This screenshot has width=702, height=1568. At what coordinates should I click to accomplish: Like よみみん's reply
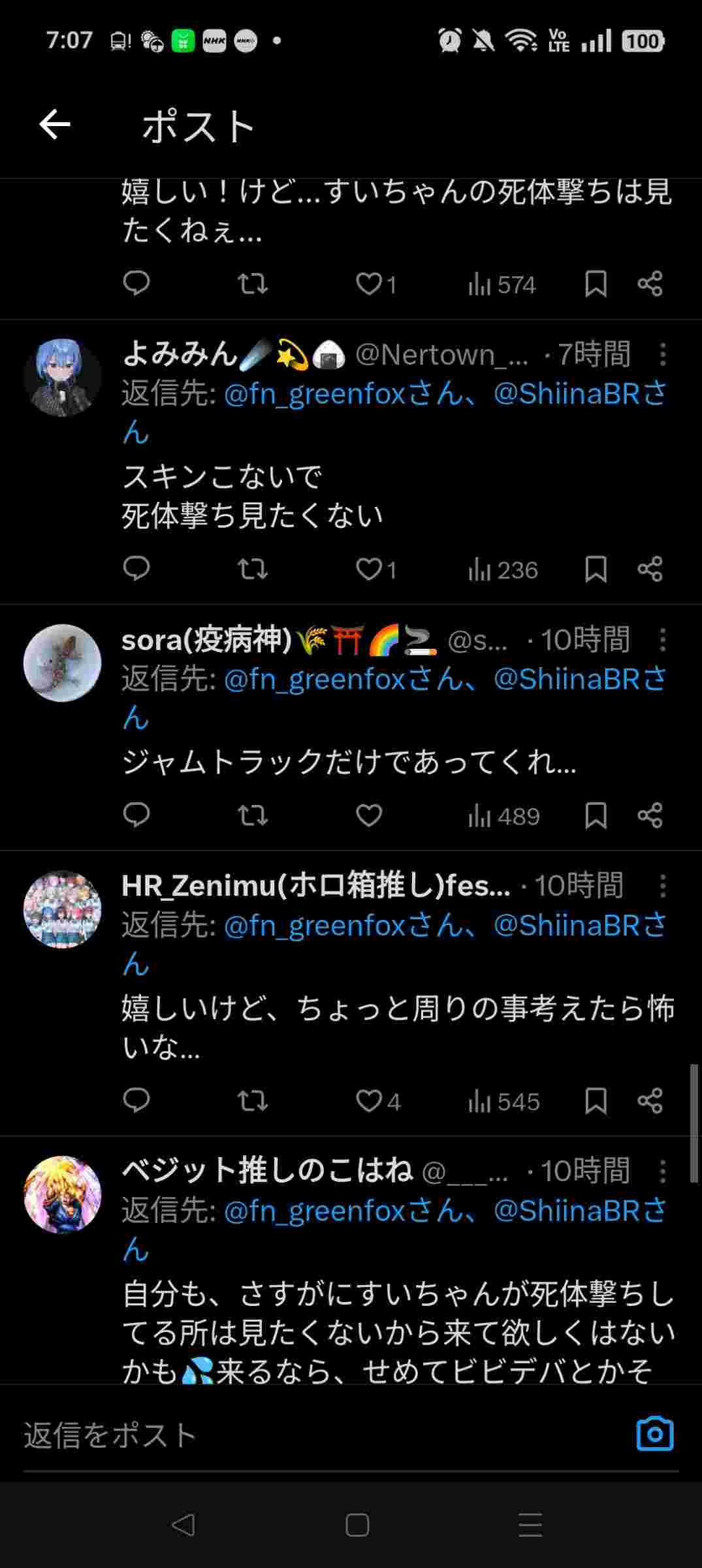coord(370,570)
